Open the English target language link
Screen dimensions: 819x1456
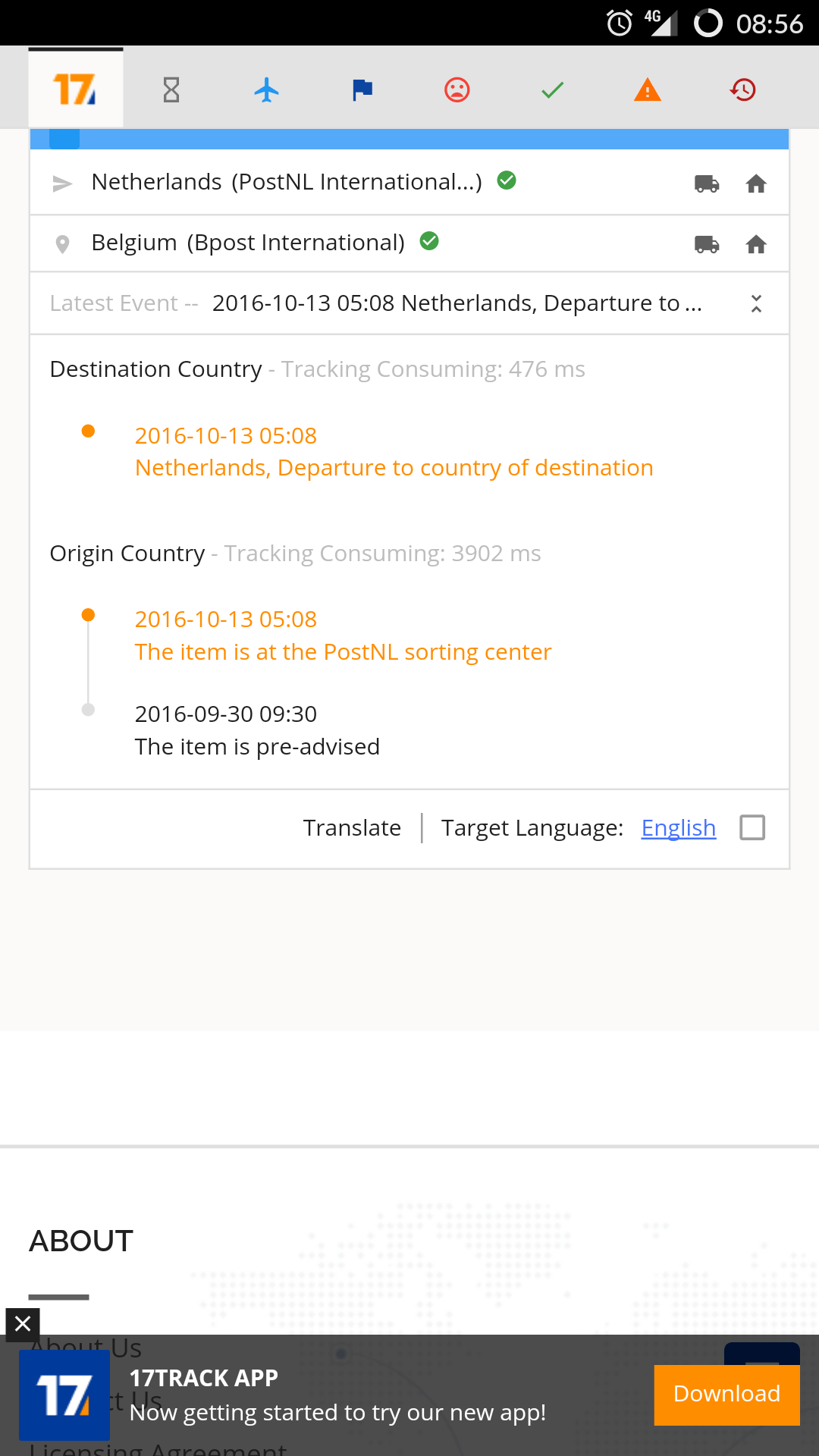coord(678,827)
